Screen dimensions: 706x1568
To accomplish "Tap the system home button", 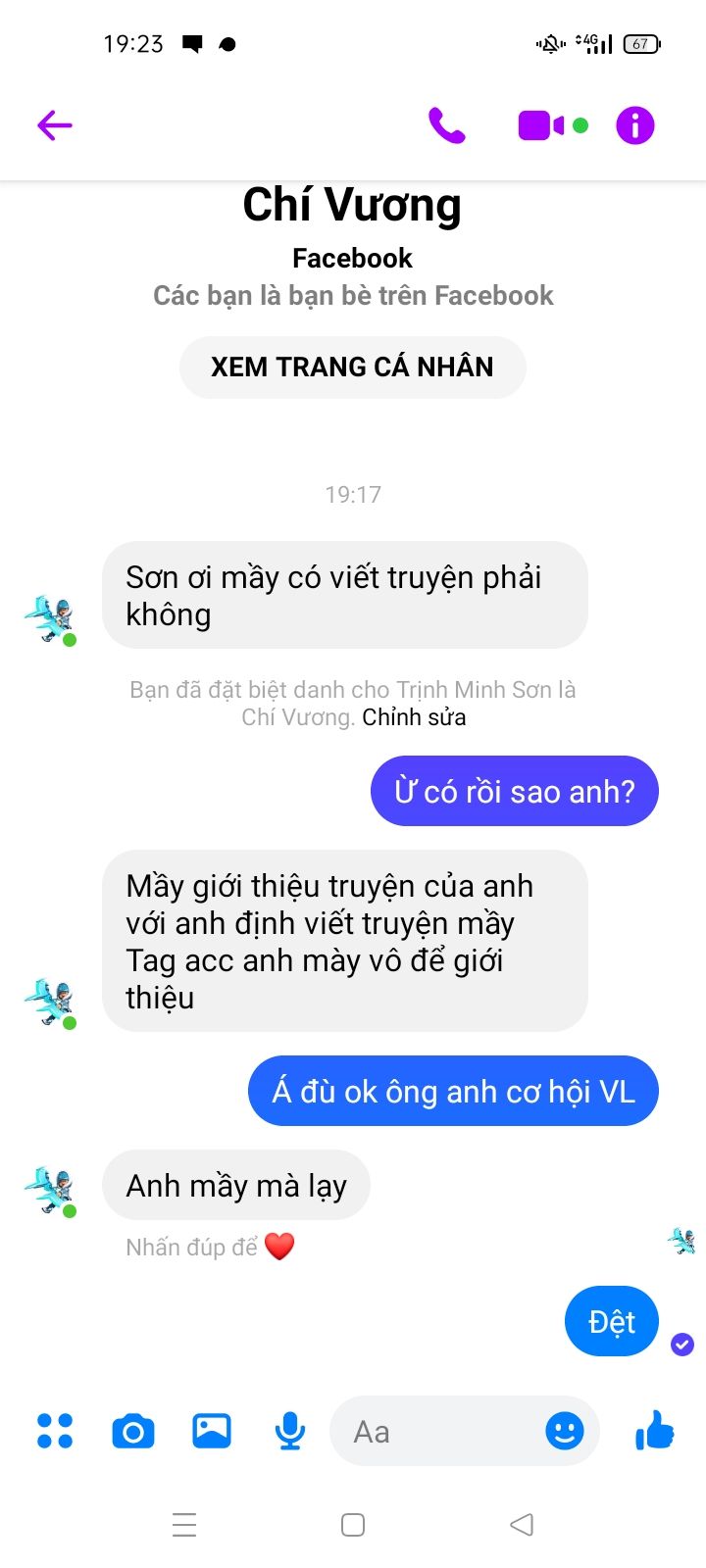I will [353, 1525].
